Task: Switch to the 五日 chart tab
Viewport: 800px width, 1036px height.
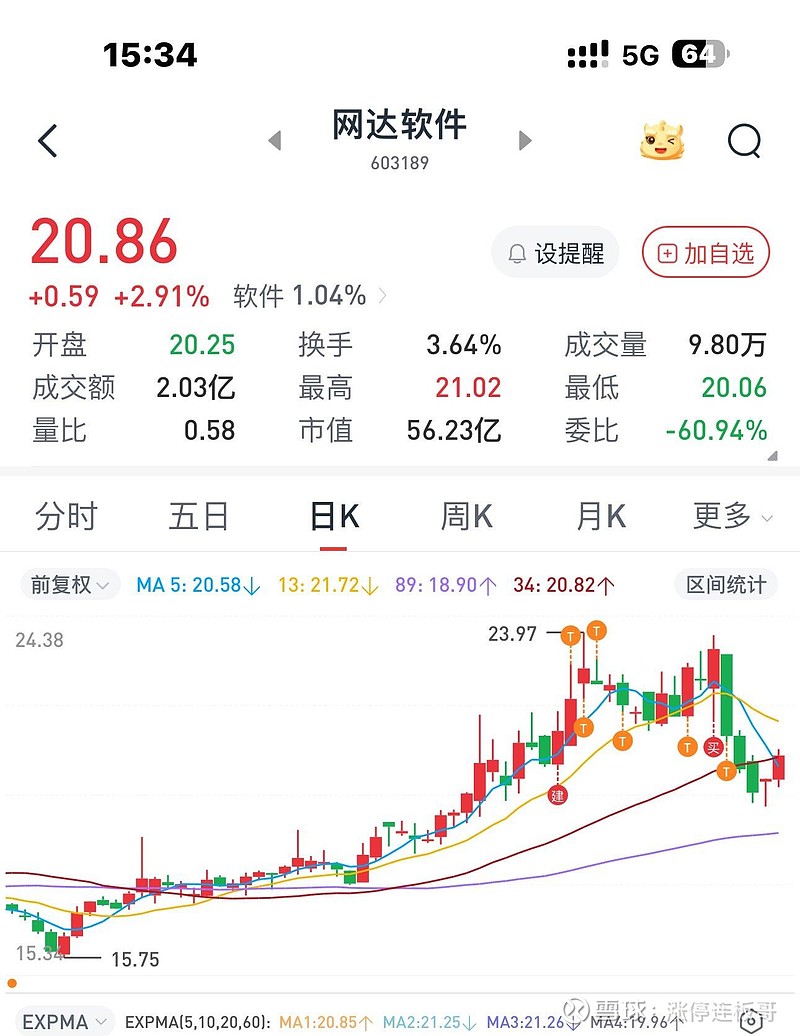Action: [199, 517]
